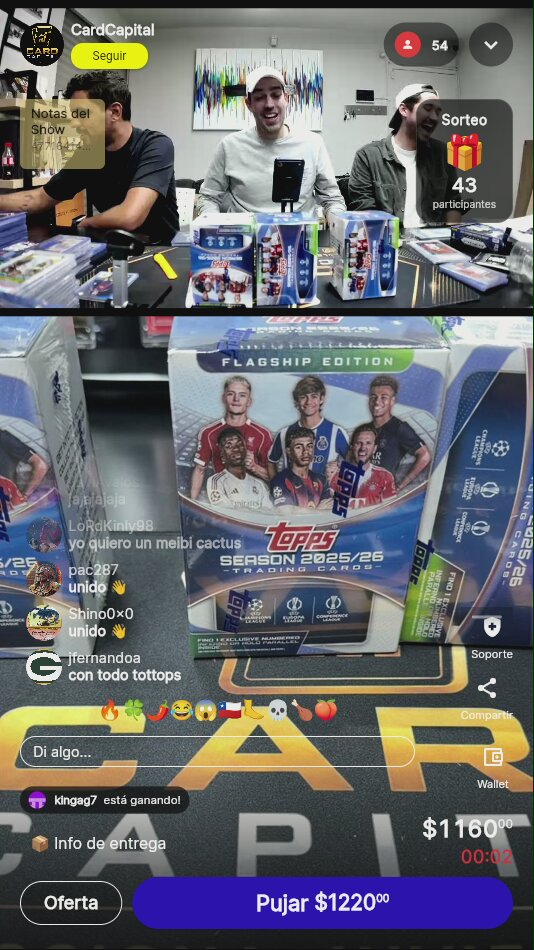Open jfernandoa's profile from chat
Viewport: 534px width, 950px height.
(x=44, y=666)
